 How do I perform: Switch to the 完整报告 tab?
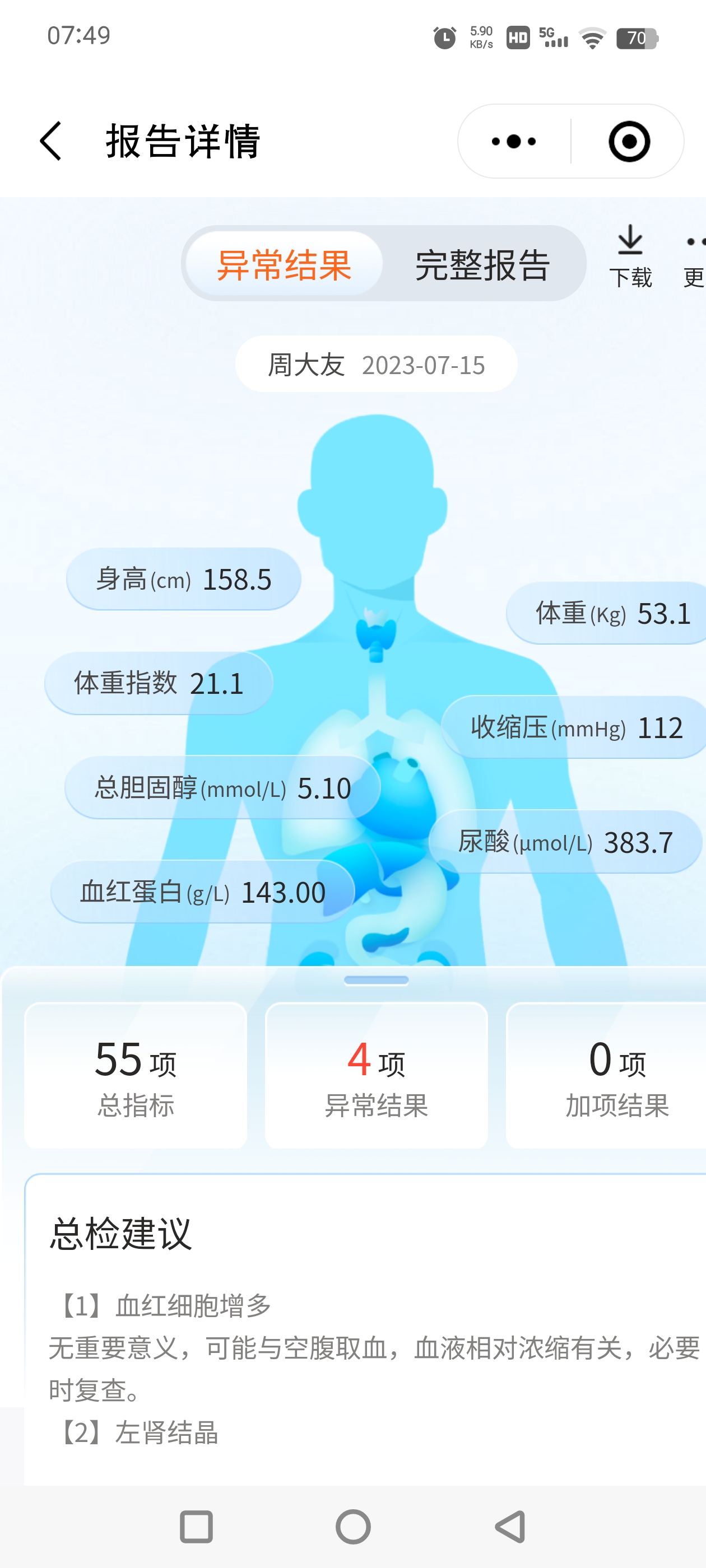click(x=482, y=265)
